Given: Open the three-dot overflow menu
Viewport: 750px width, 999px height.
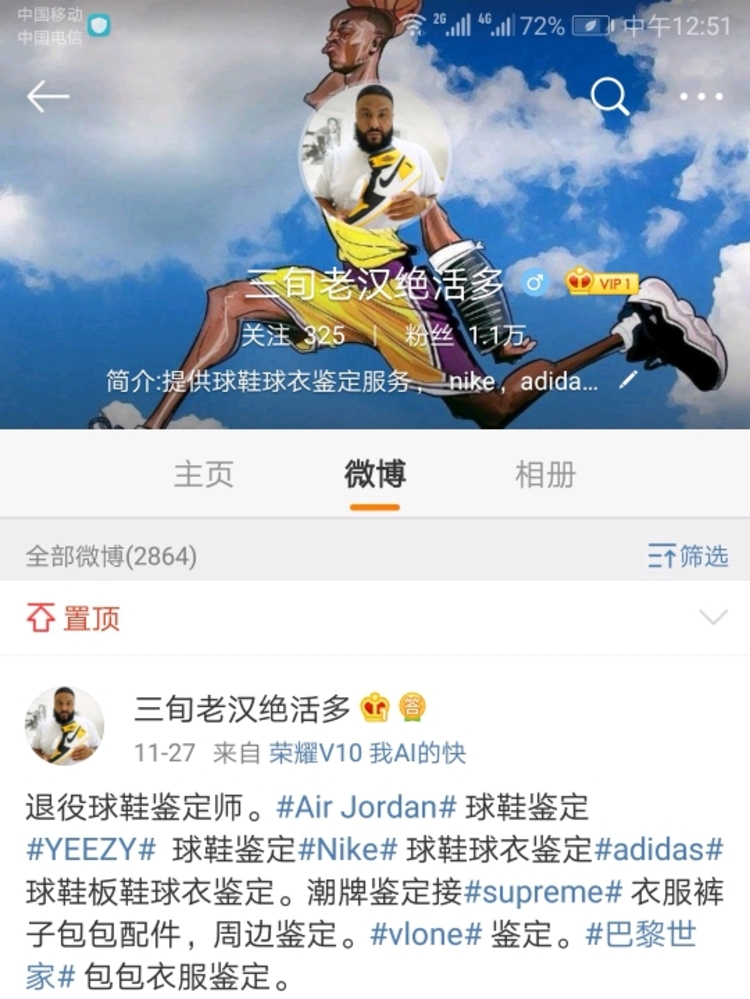Looking at the screenshot, I should 701,97.
